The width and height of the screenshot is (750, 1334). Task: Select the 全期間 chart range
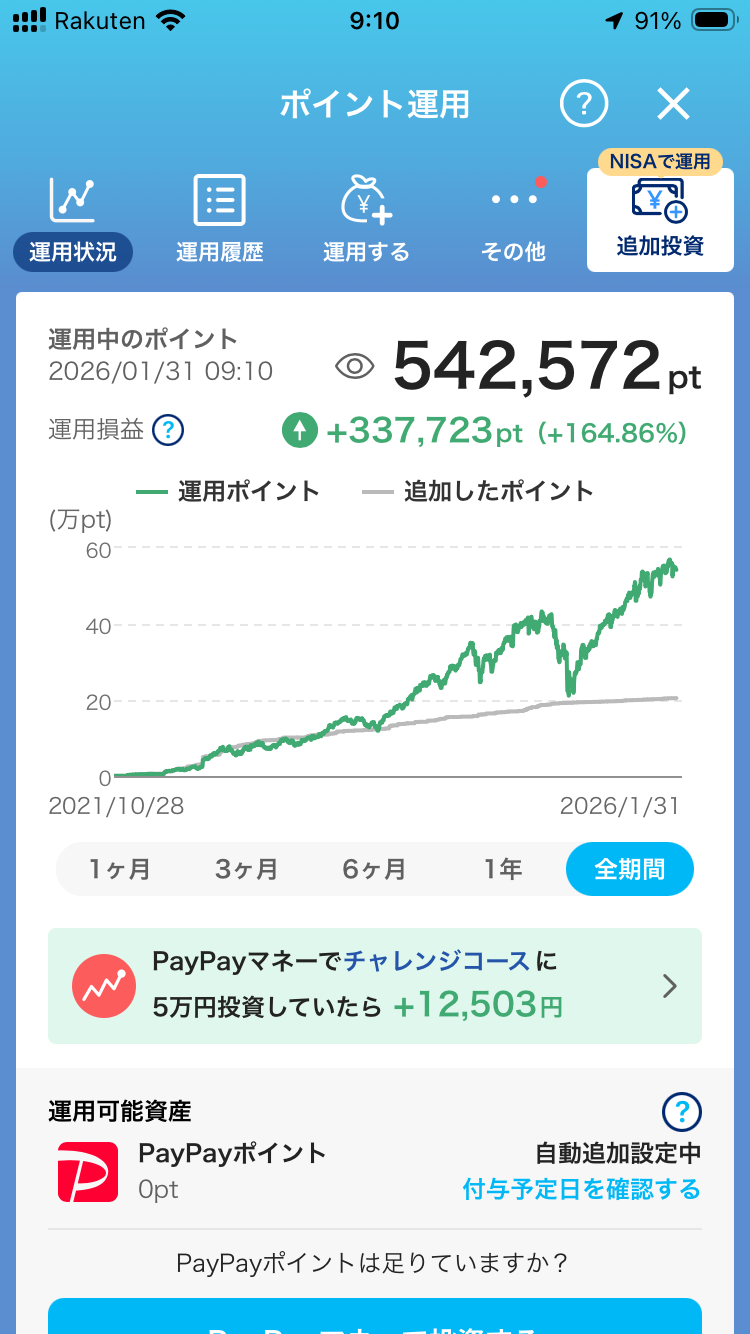pos(629,869)
